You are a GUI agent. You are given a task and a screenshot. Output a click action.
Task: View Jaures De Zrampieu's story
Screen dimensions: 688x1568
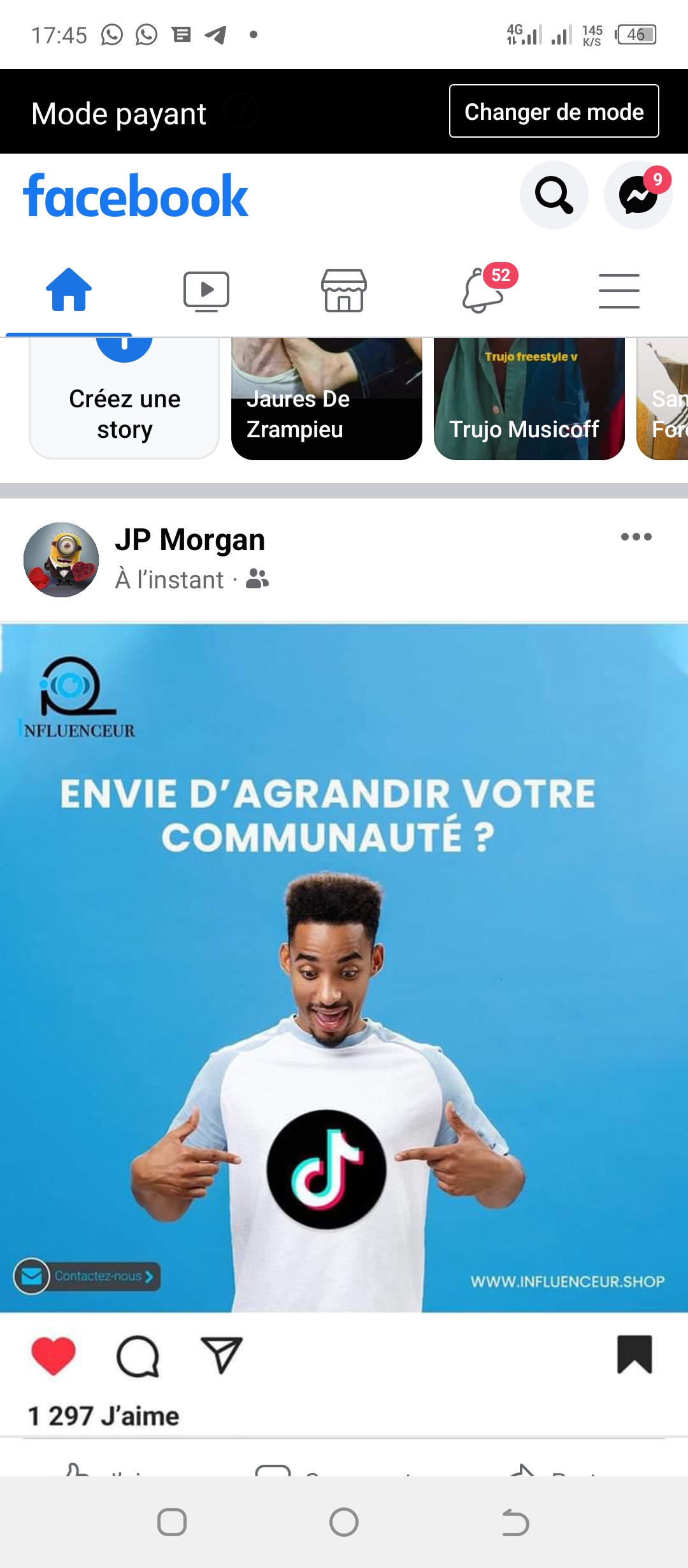326,398
